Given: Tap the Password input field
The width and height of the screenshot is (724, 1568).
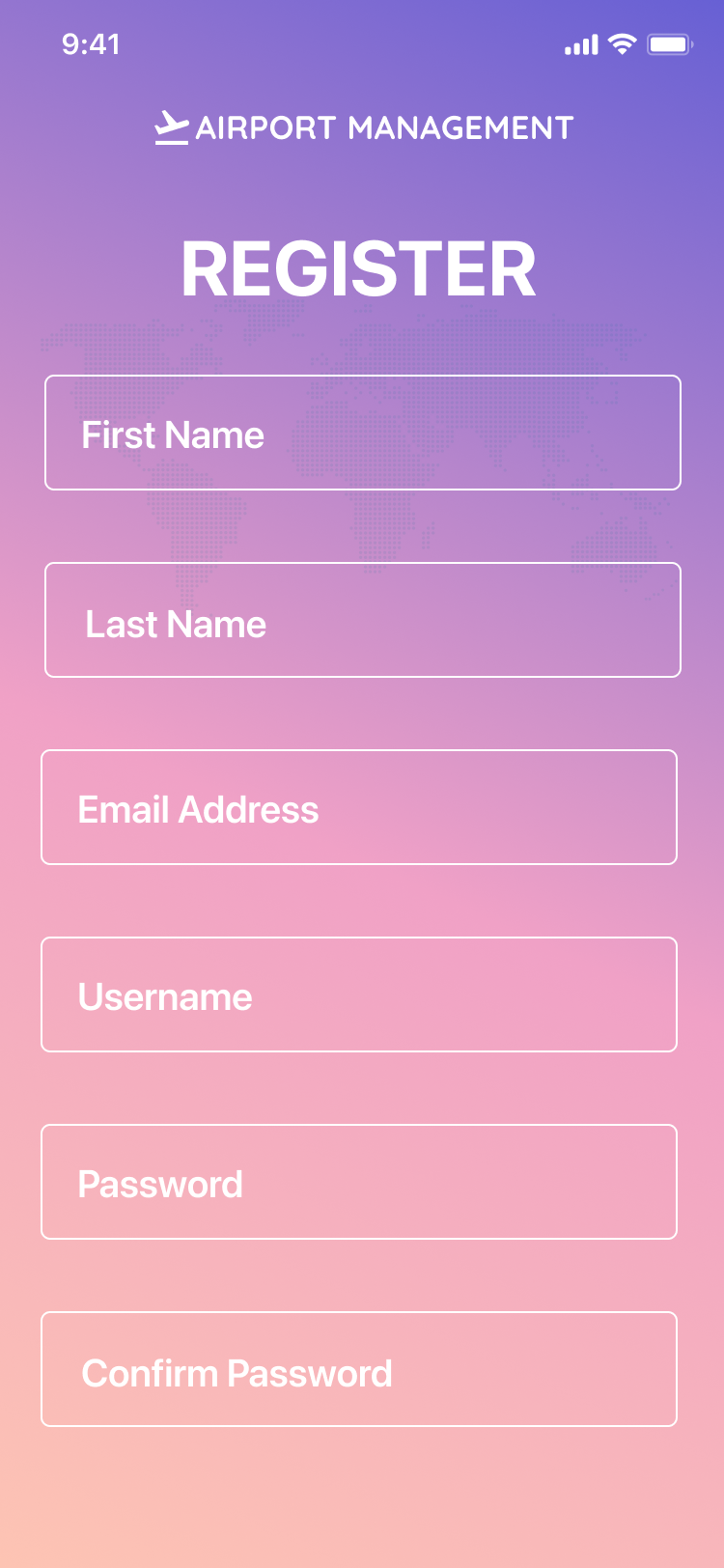Looking at the screenshot, I should point(358,1181).
